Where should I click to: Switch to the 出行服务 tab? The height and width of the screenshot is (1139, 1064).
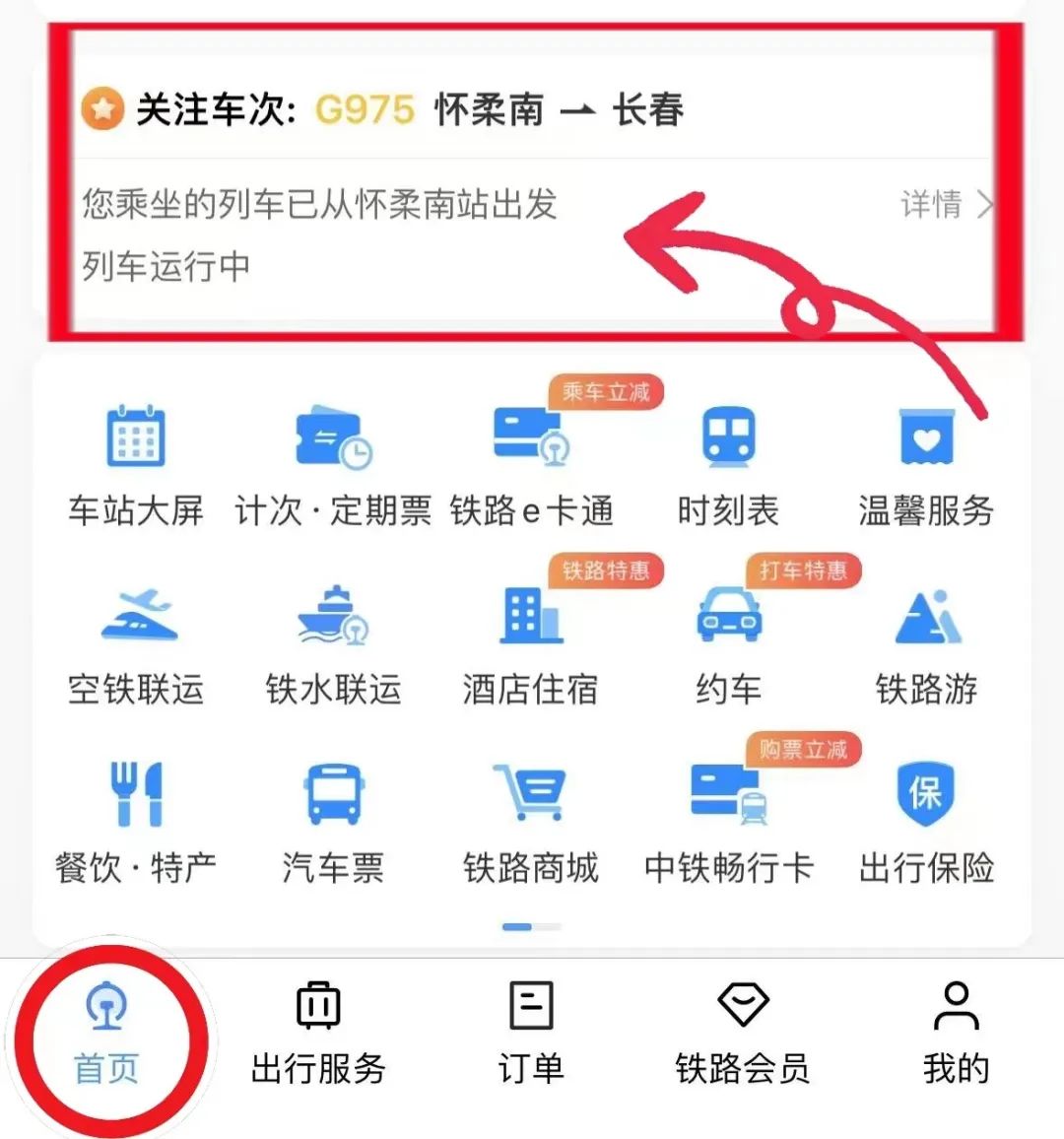point(315,1028)
